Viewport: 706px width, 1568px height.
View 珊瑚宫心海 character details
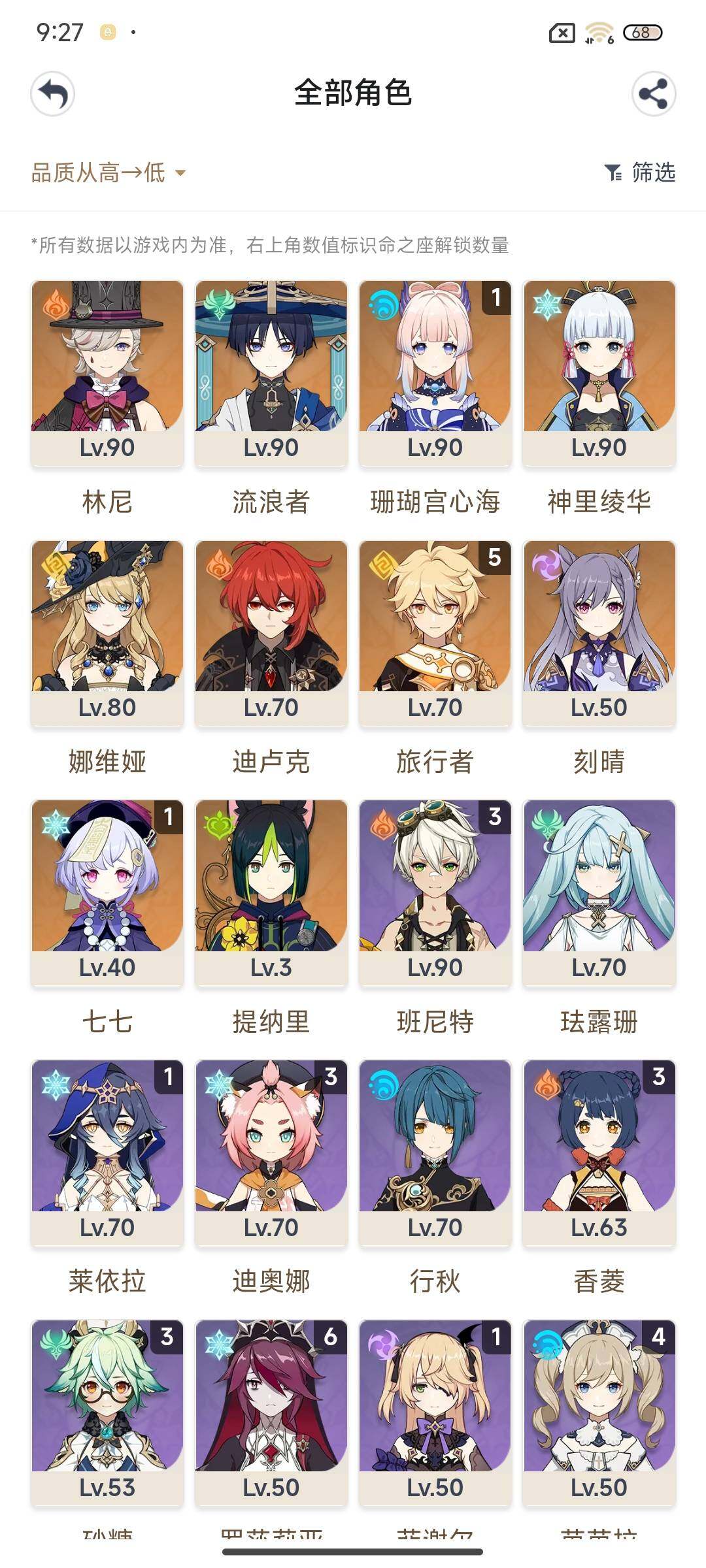[x=435, y=372]
